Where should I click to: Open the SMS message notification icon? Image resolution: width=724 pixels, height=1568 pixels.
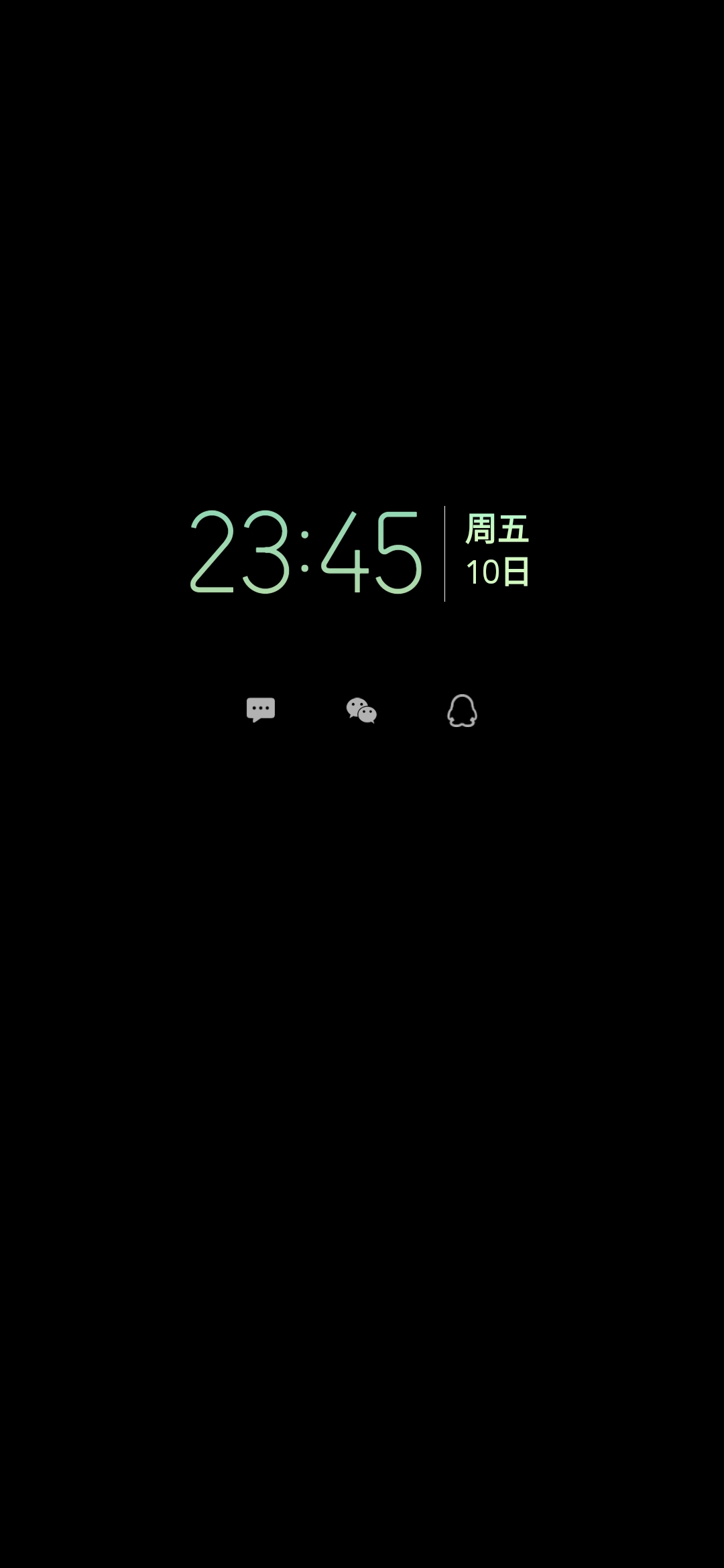tap(261, 710)
